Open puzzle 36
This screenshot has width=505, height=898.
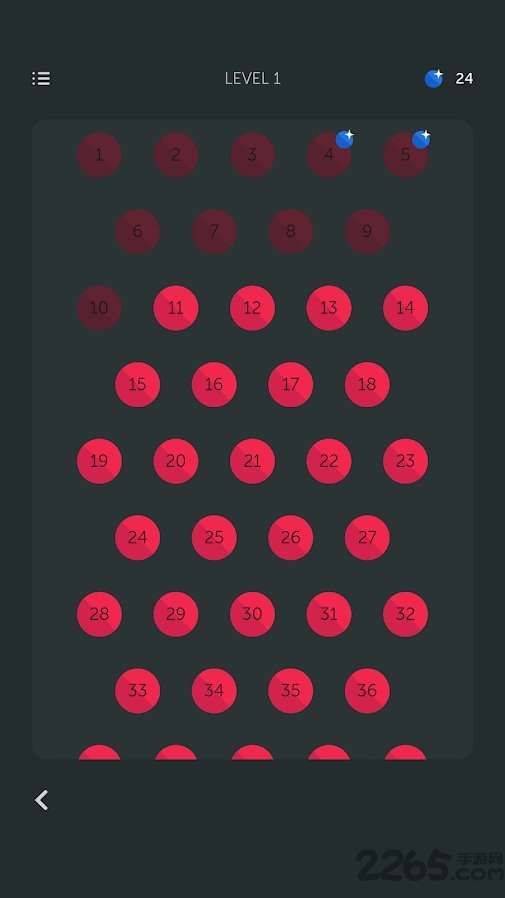tap(367, 691)
